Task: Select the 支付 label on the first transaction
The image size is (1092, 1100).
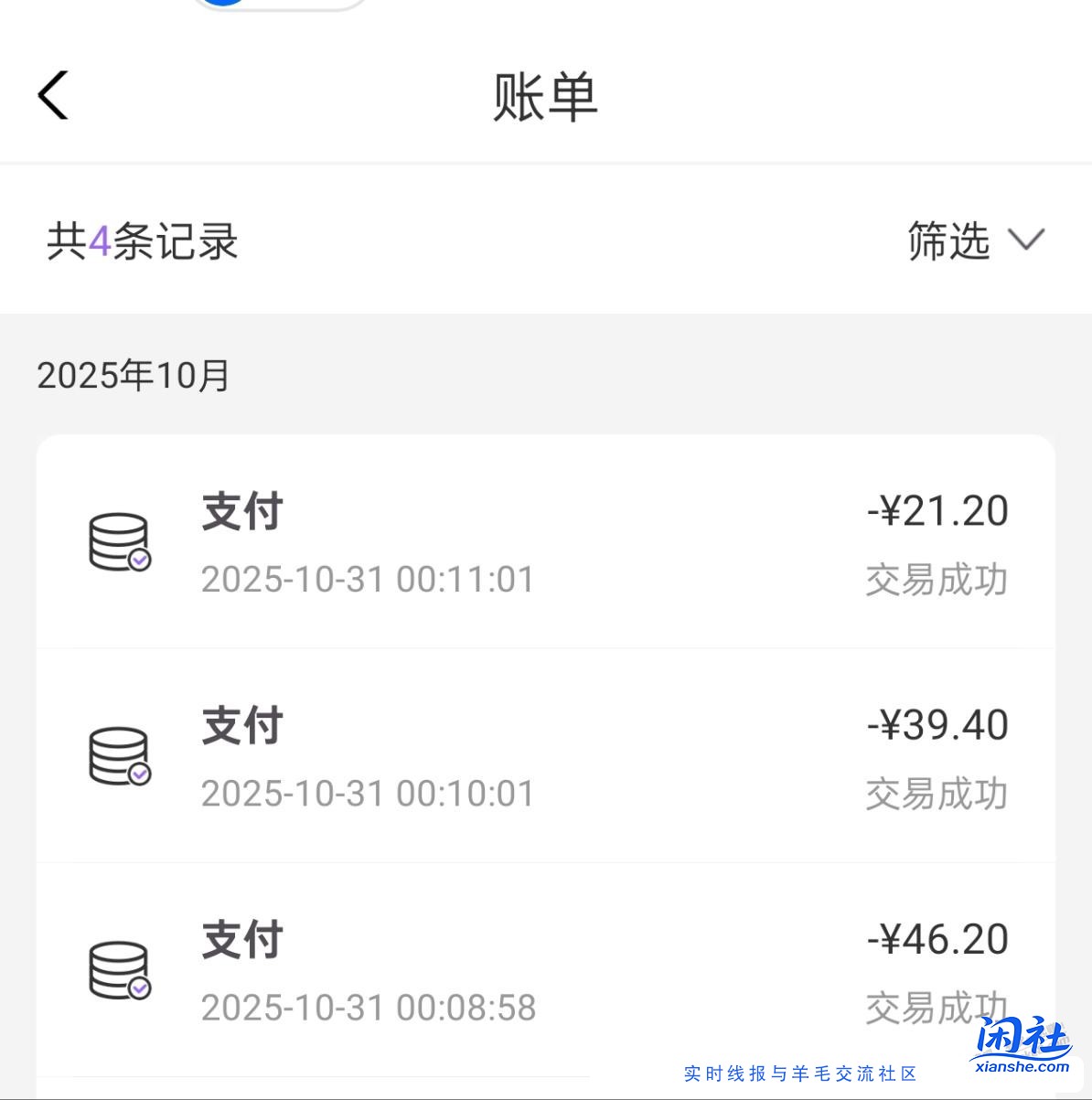Action: pos(241,512)
